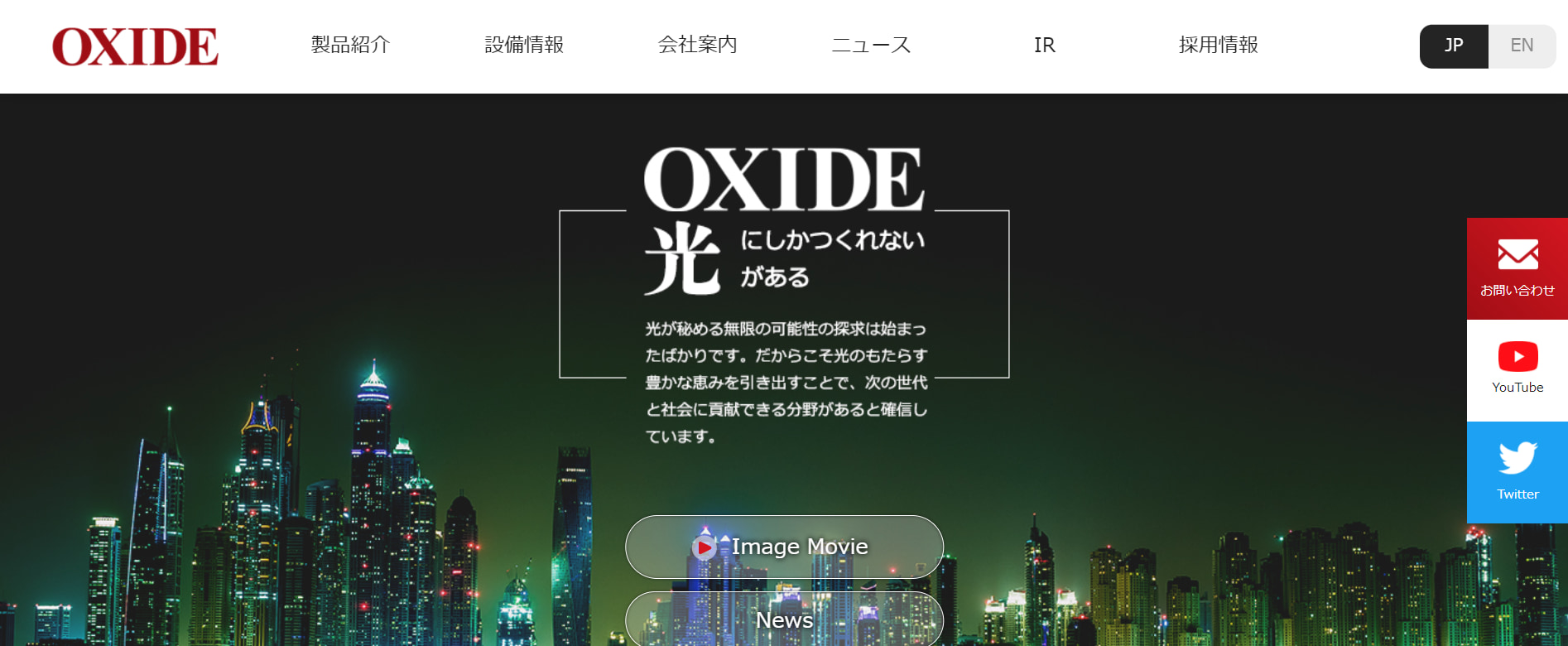Viewport: 1568px width, 646px height.
Task: Select JP language
Action: coord(1454,46)
